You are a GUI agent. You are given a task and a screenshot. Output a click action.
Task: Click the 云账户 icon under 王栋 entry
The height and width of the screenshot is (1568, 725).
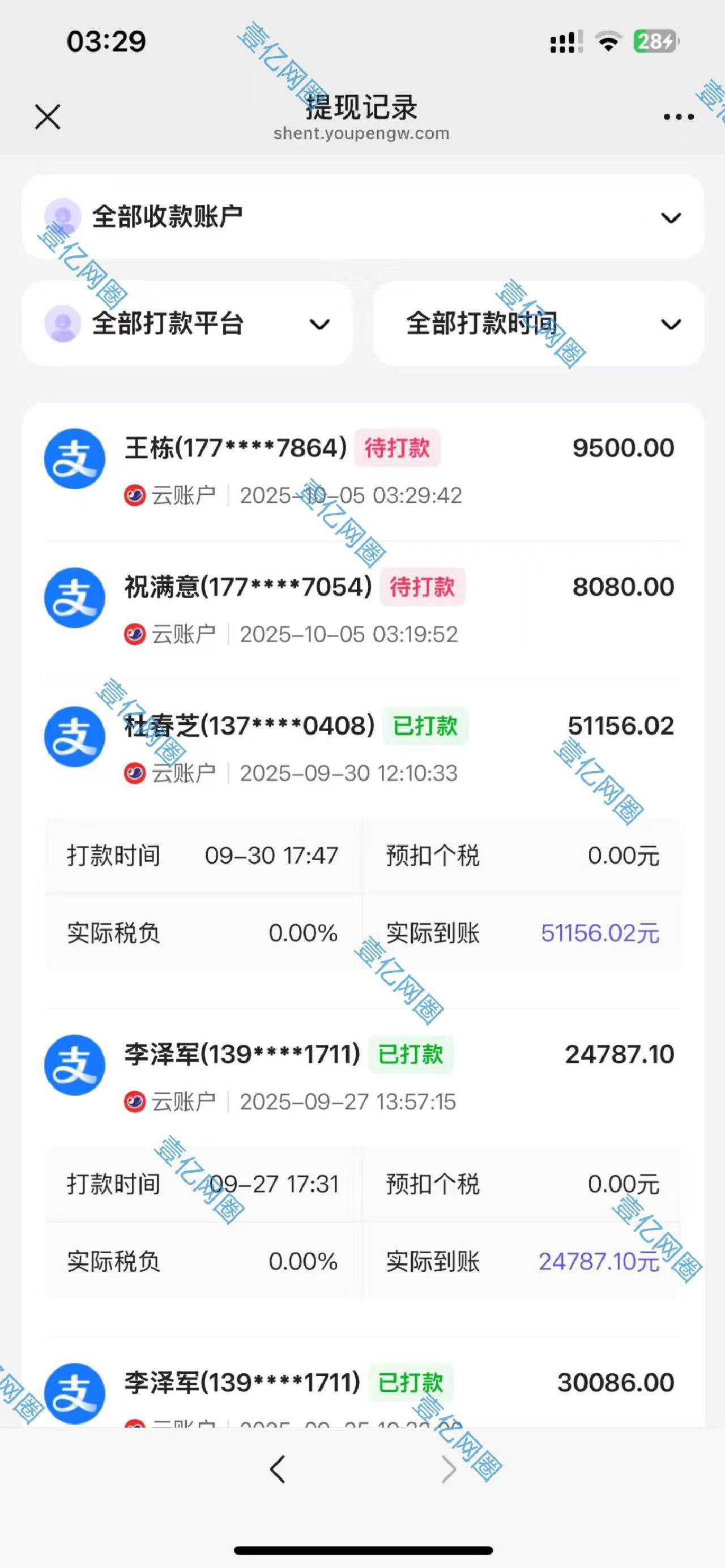tap(135, 495)
